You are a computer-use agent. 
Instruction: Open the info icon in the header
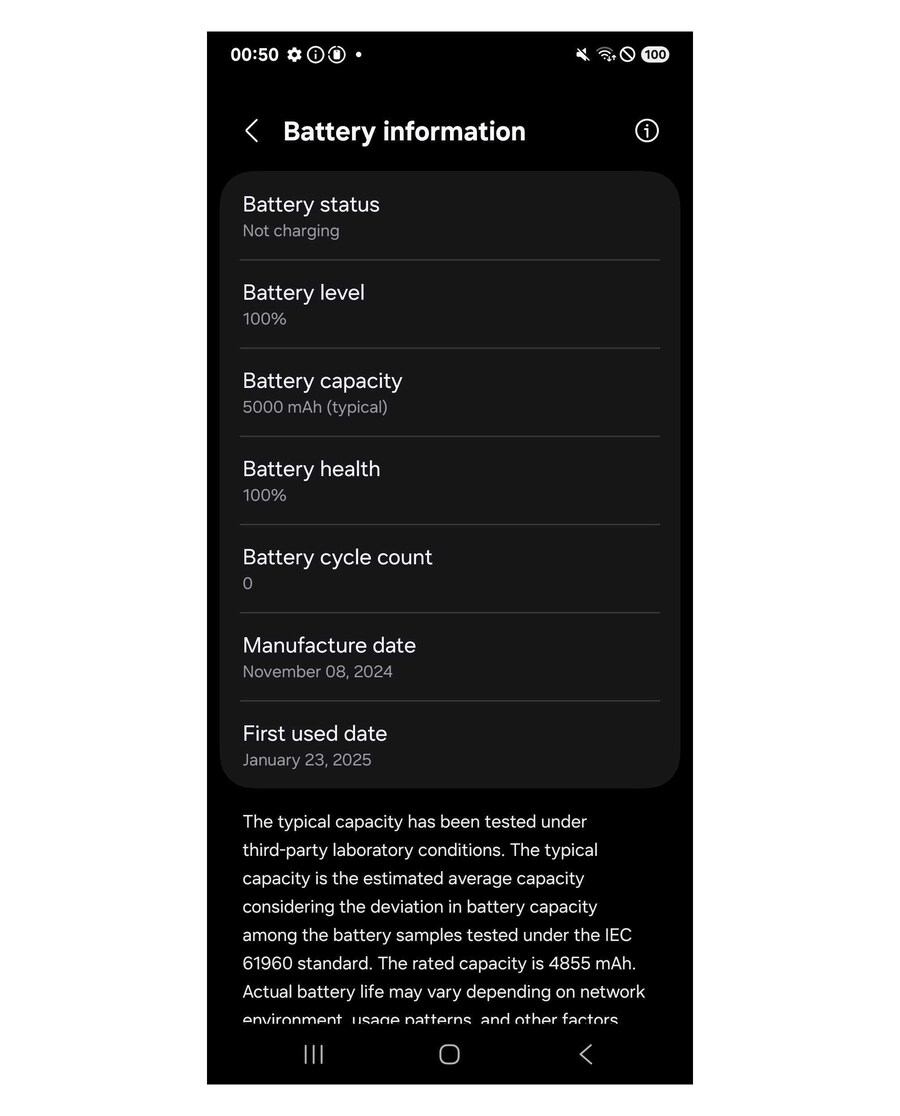tap(647, 131)
